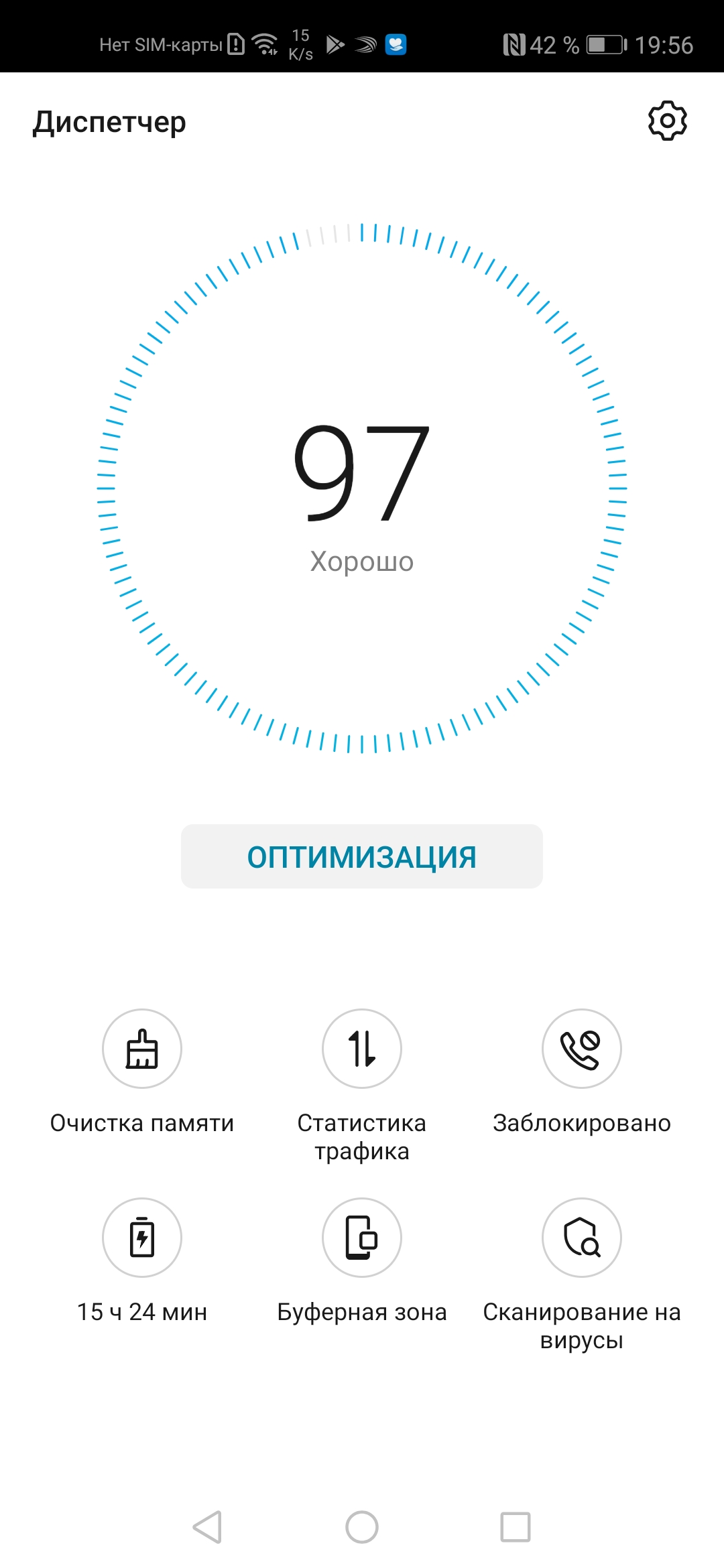This screenshot has width=724, height=1568.
Task: Open the settings gear icon
Action: point(667,121)
